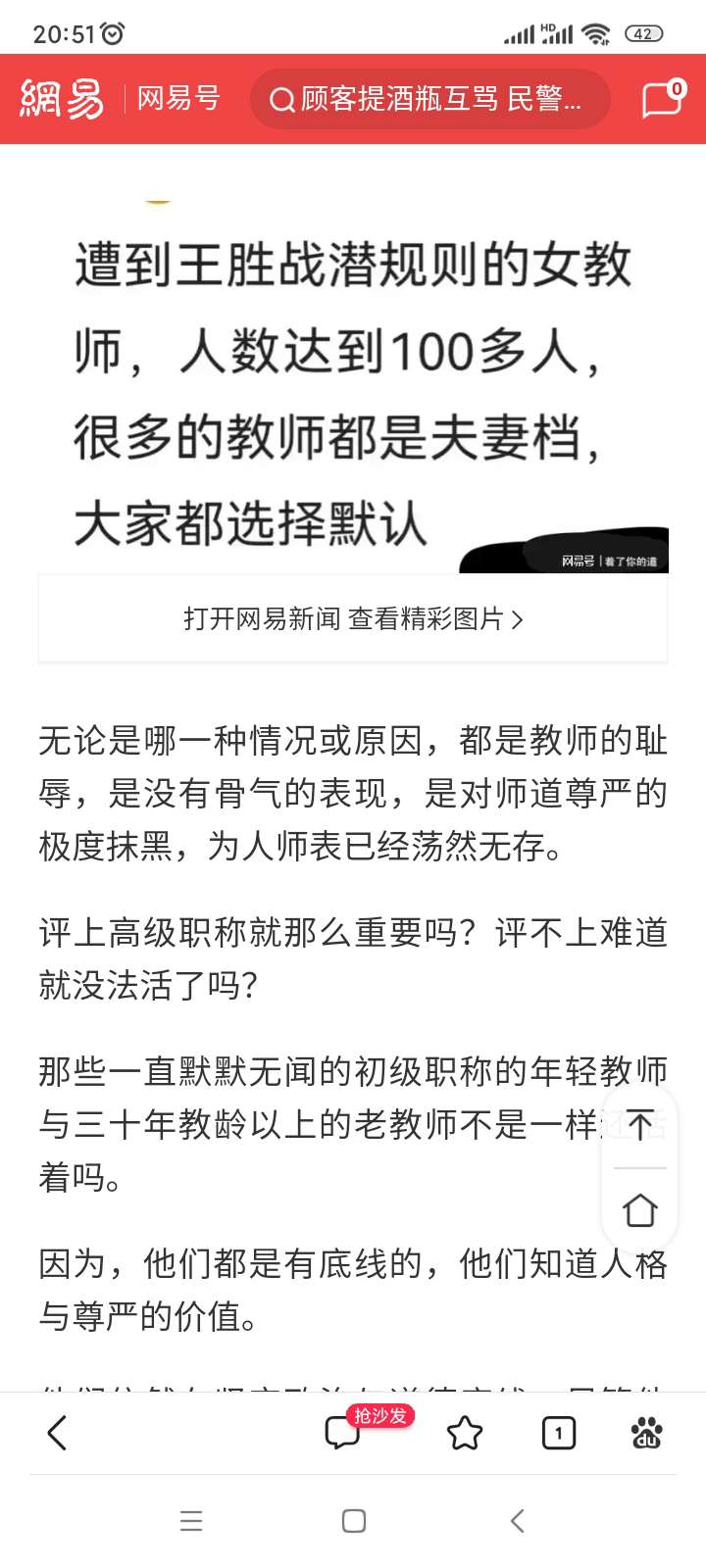Go back using the bottom-left arrow

click(58, 1433)
